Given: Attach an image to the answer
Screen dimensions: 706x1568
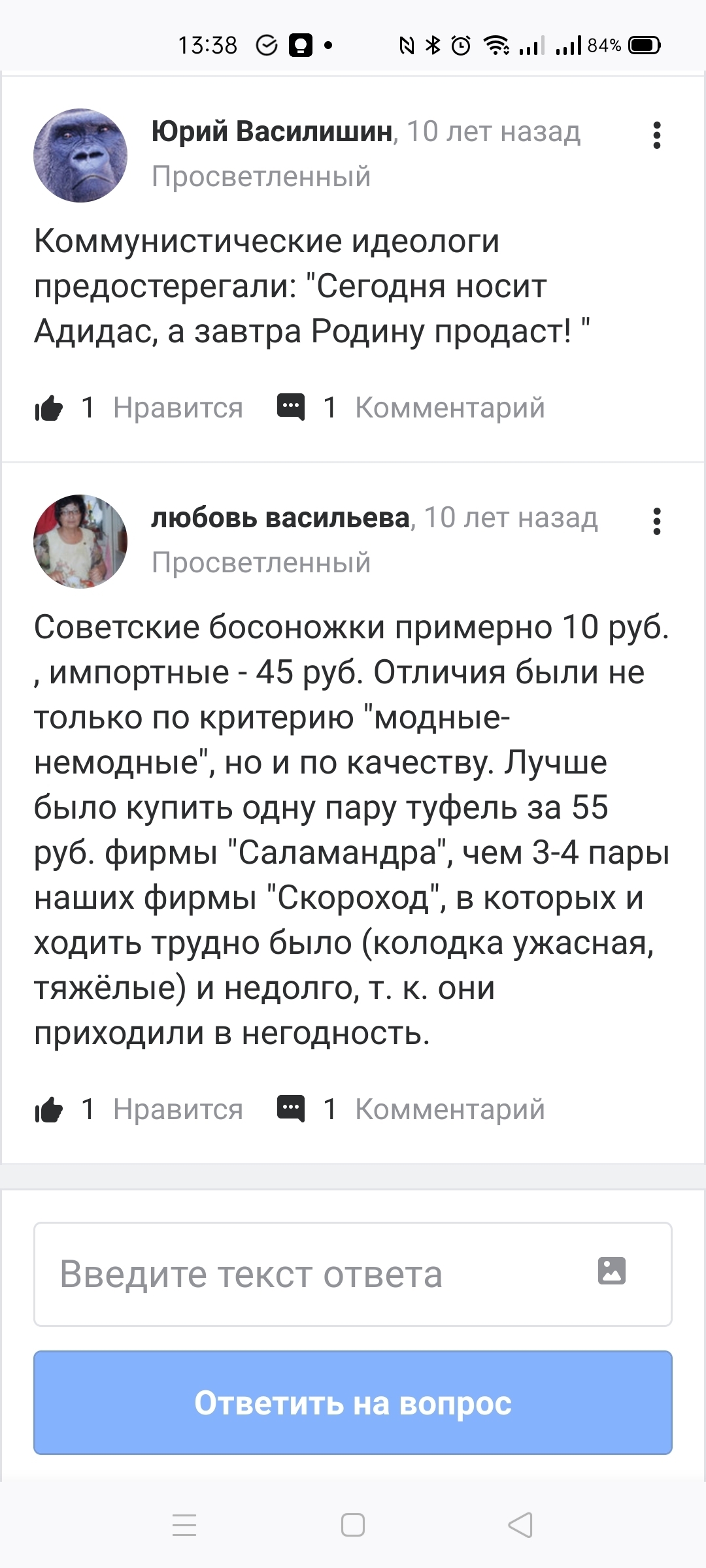Looking at the screenshot, I should point(612,1271).
